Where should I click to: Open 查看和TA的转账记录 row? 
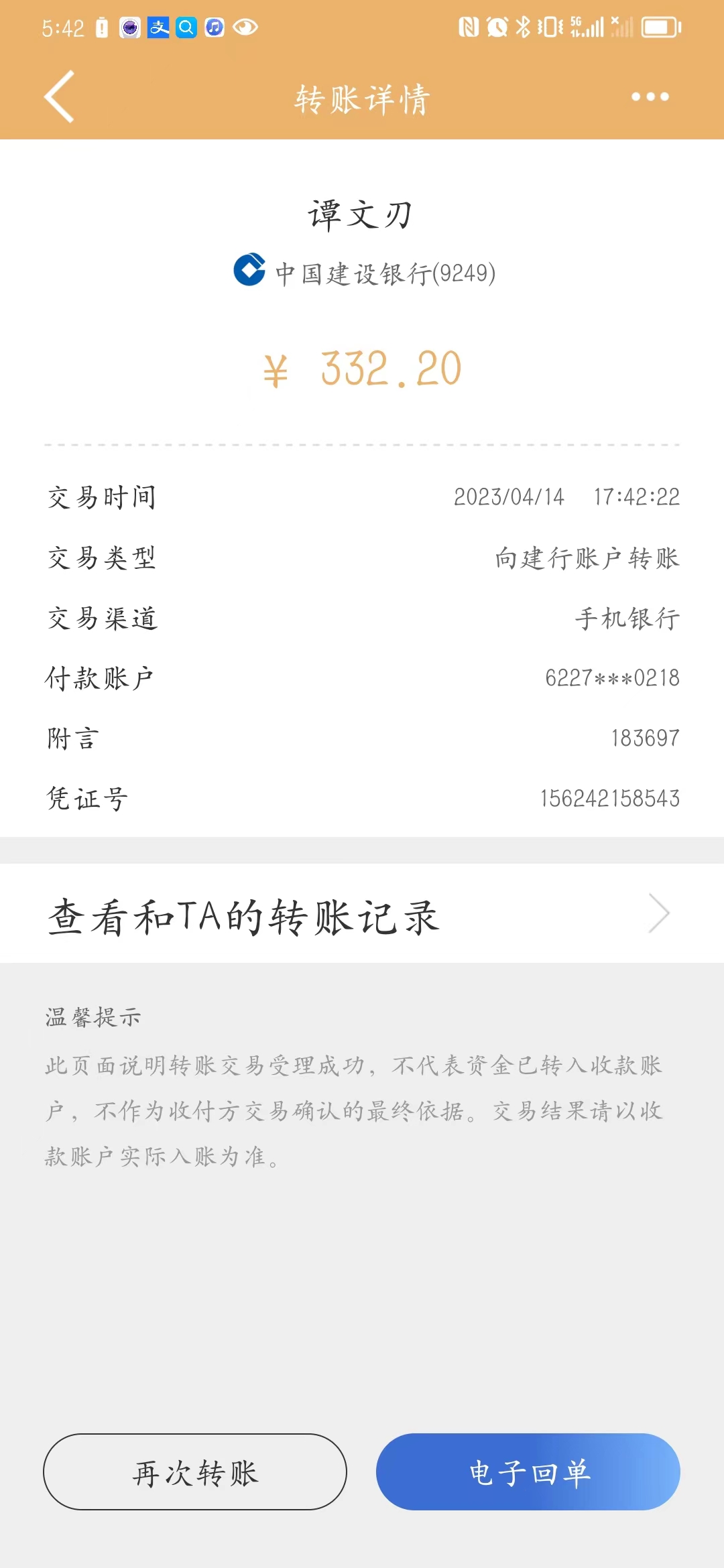[x=362, y=913]
